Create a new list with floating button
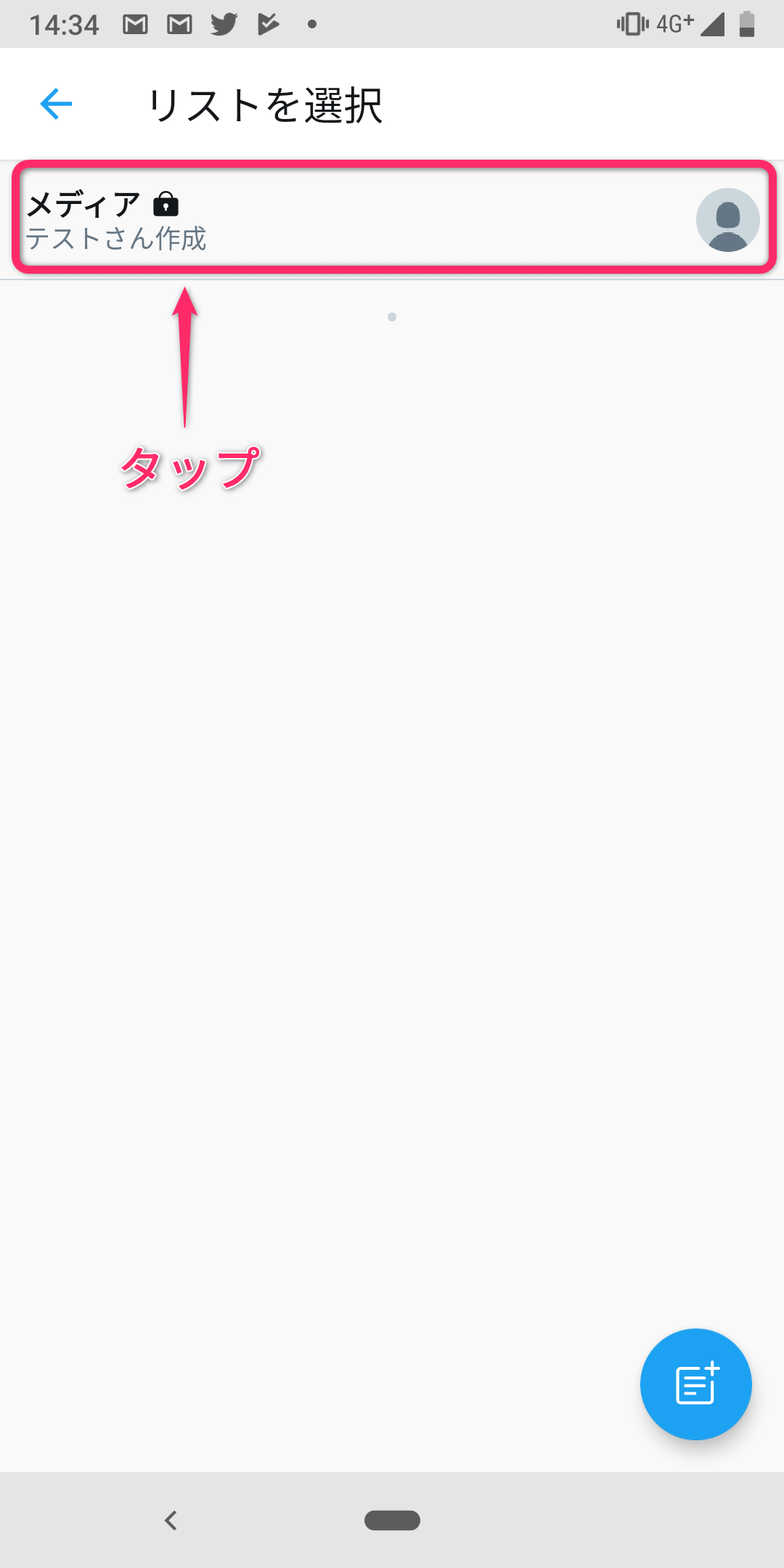The height and width of the screenshot is (1568, 784). point(695,1384)
